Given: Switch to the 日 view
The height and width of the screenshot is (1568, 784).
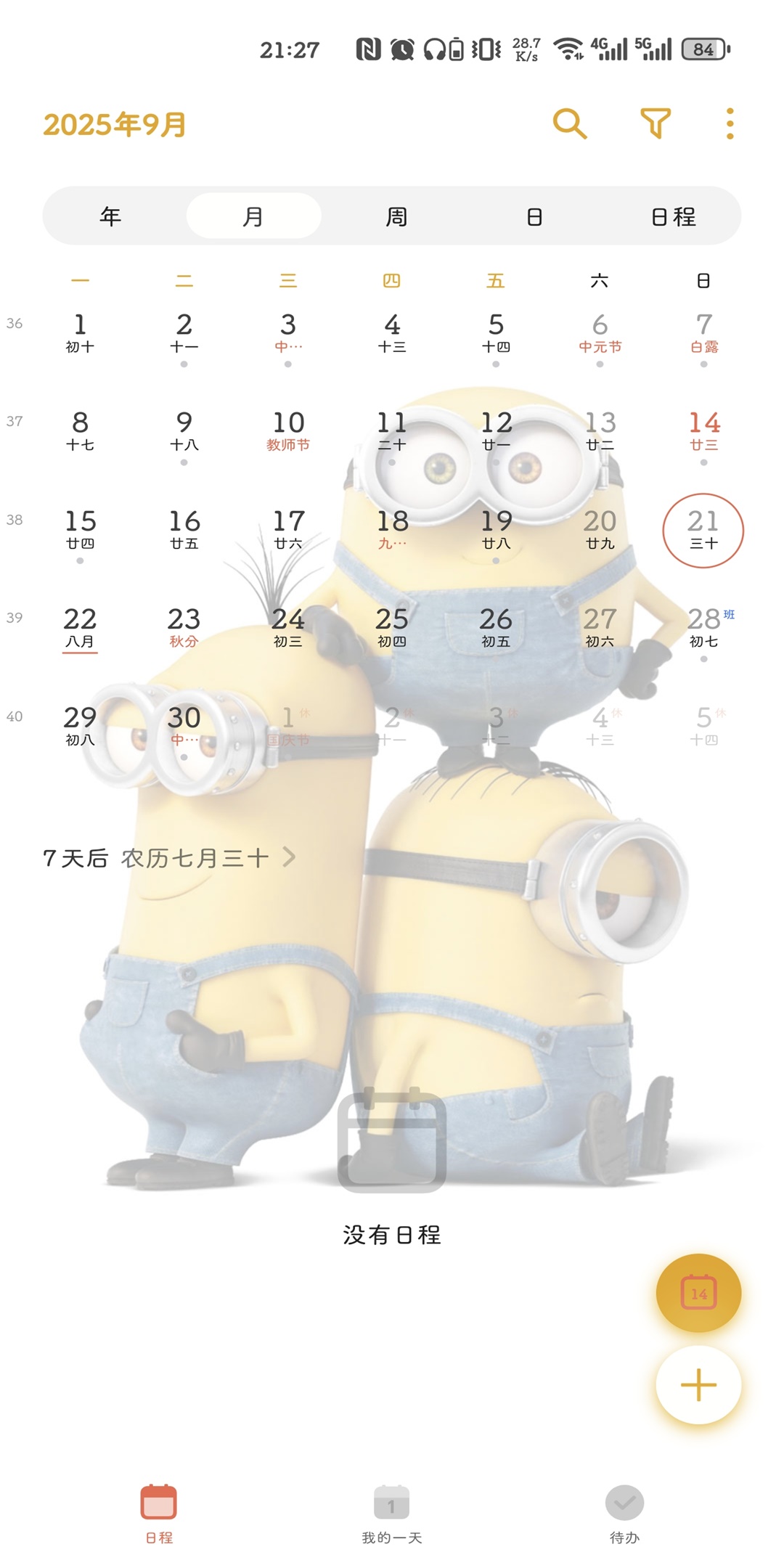Looking at the screenshot, I should click(534, 216).
